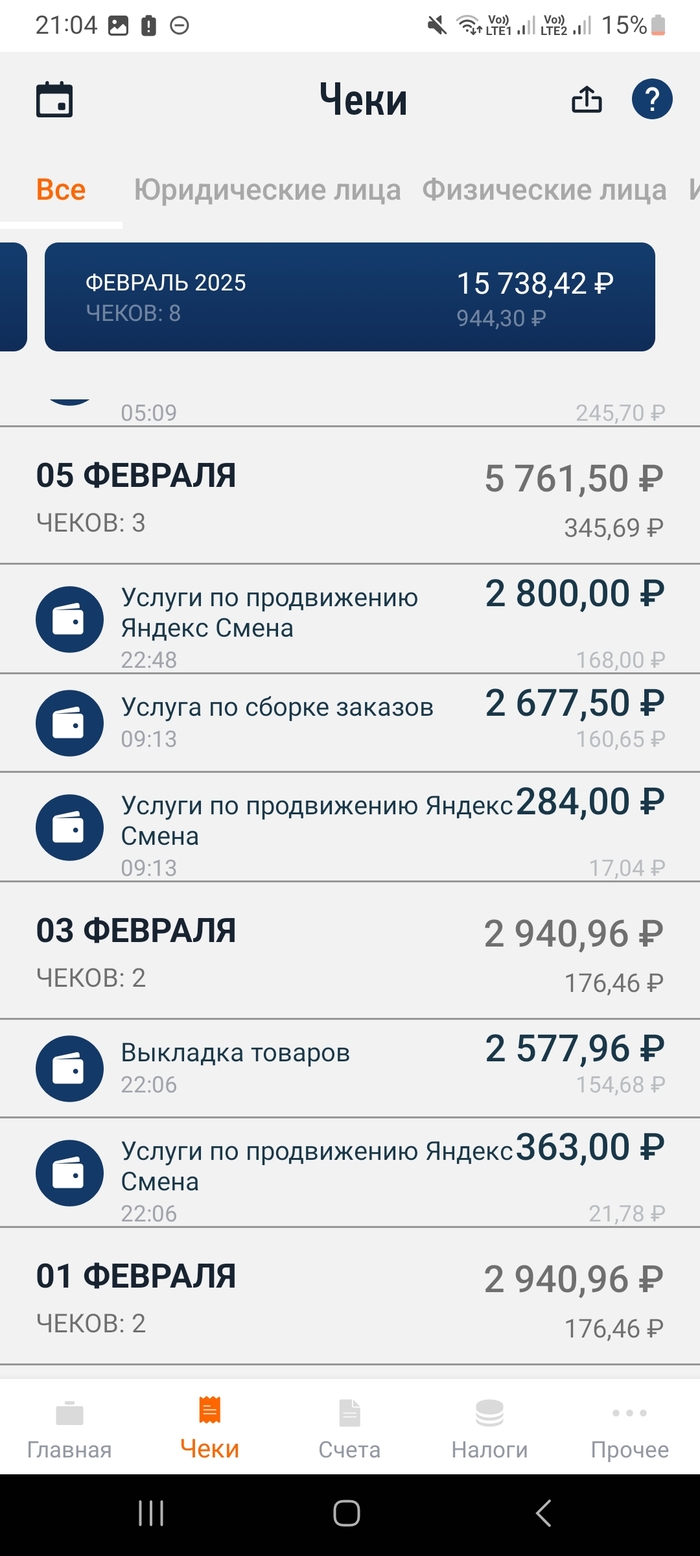
Task: Open the Налоги tab
Action: 489,1430
